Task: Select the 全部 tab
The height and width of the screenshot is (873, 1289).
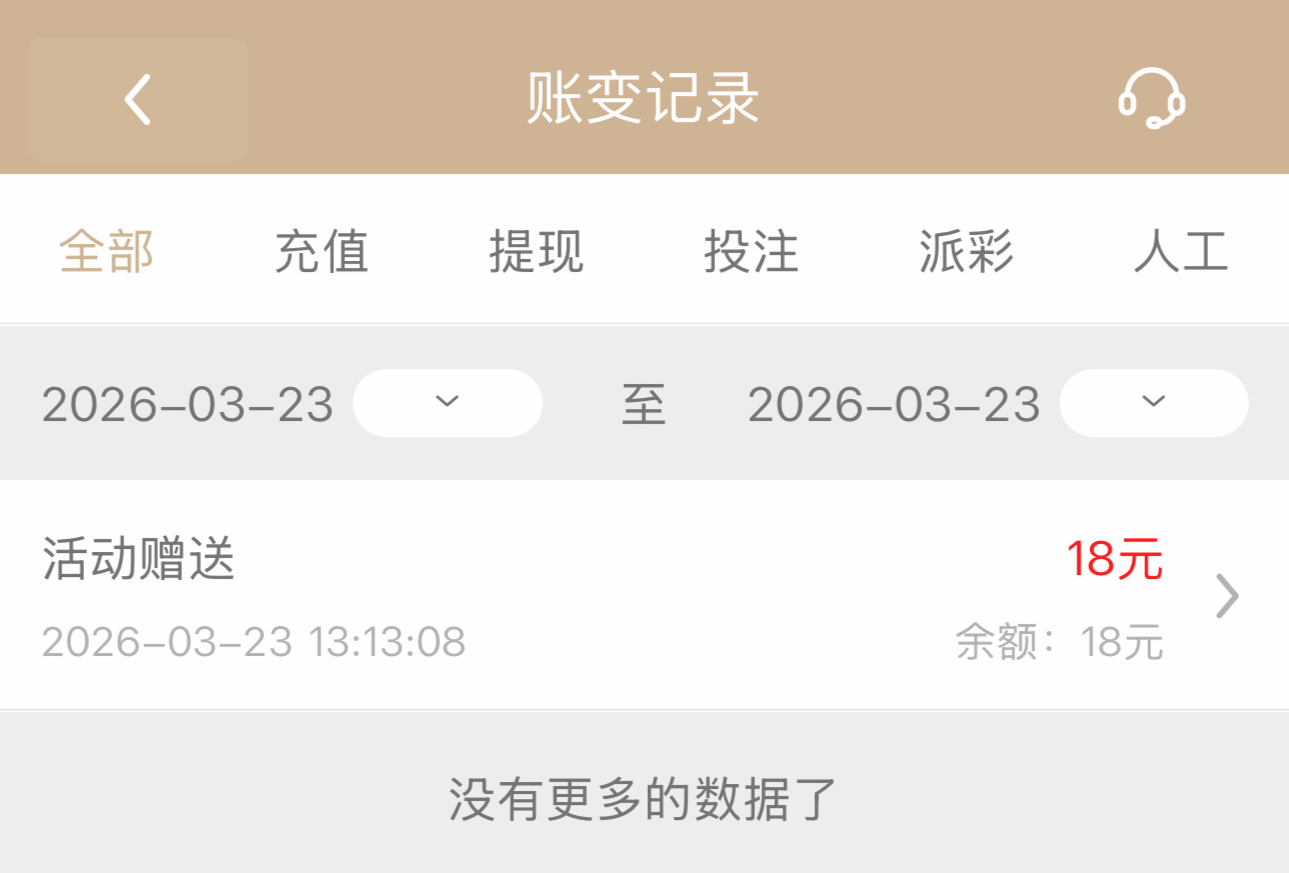Action: pyautogui.click(x=107, y=251)
